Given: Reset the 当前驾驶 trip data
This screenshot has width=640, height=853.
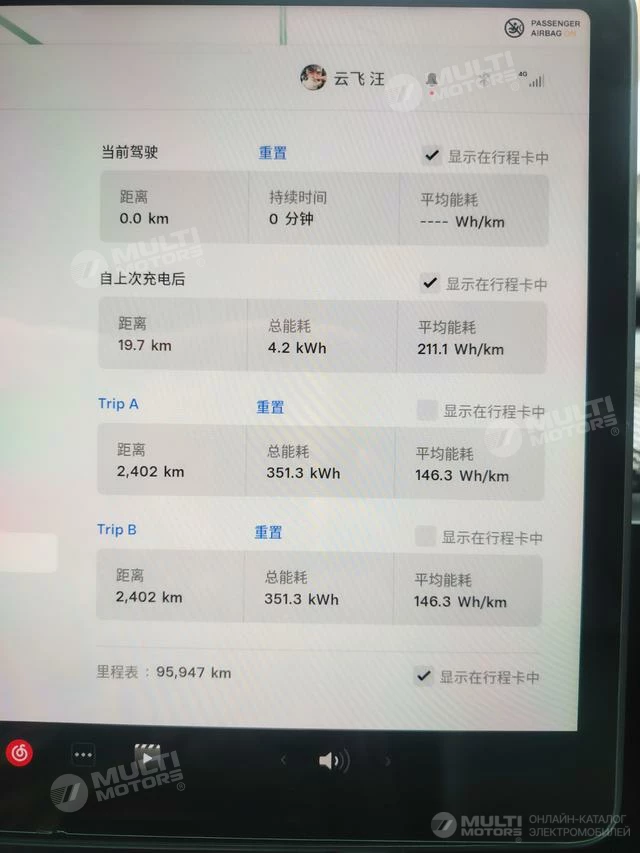Looking at the screenshot, I should 273,153.
